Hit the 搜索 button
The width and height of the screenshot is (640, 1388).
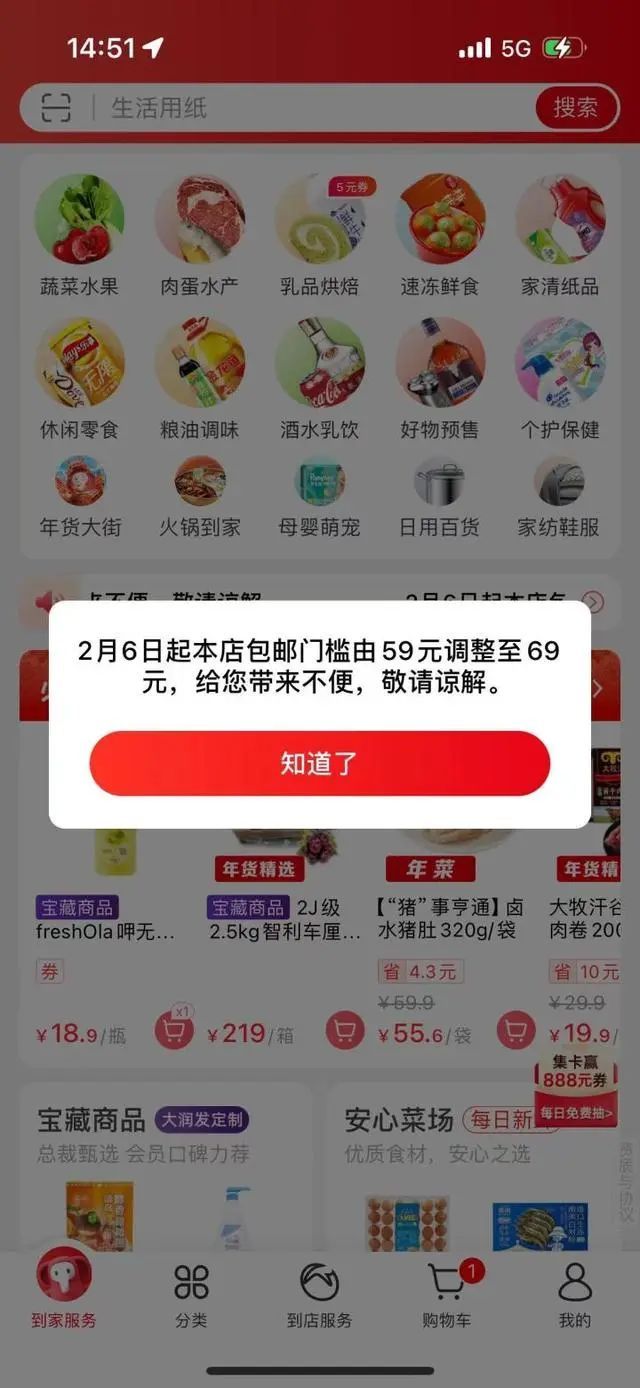point(575,107)
